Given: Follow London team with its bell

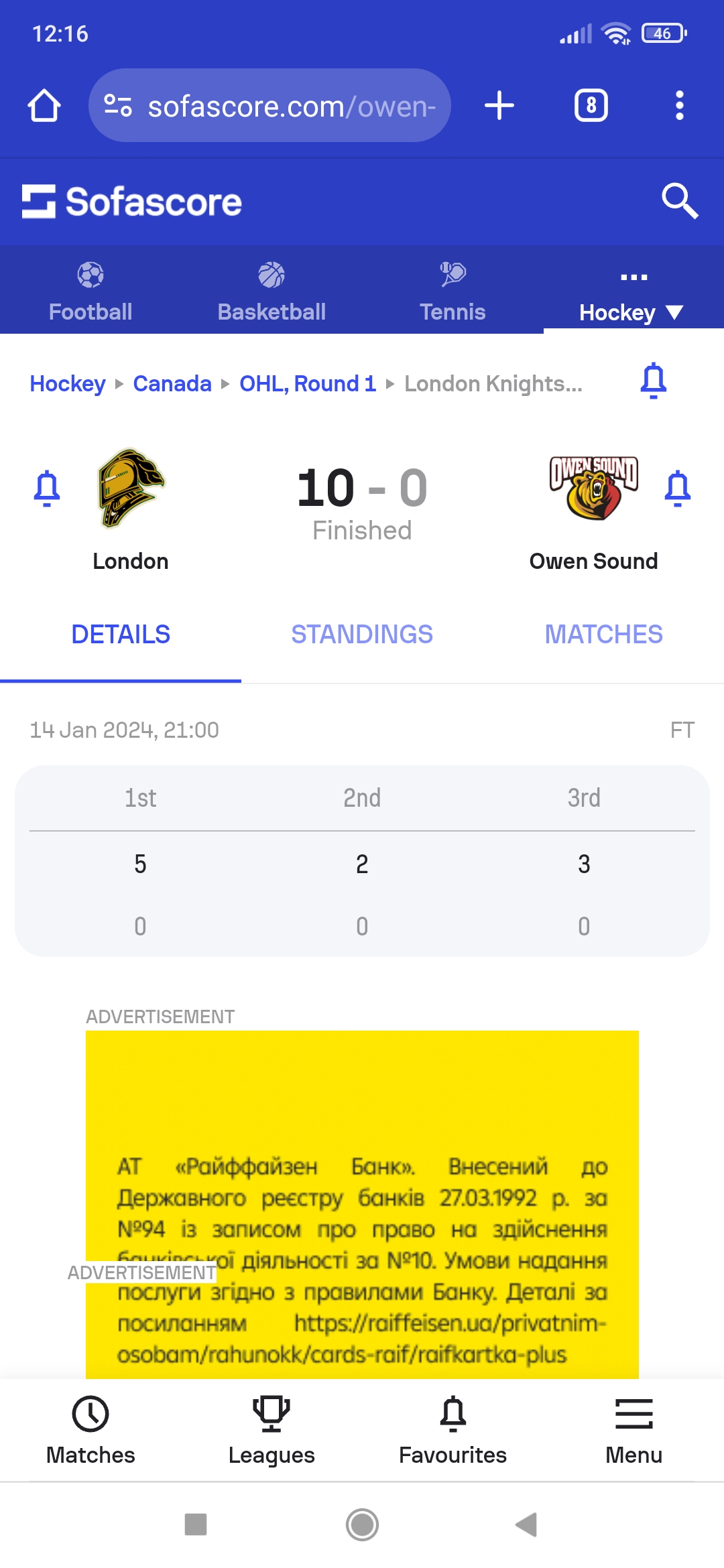Looking at the screenshot, I should tap(47, 488).
